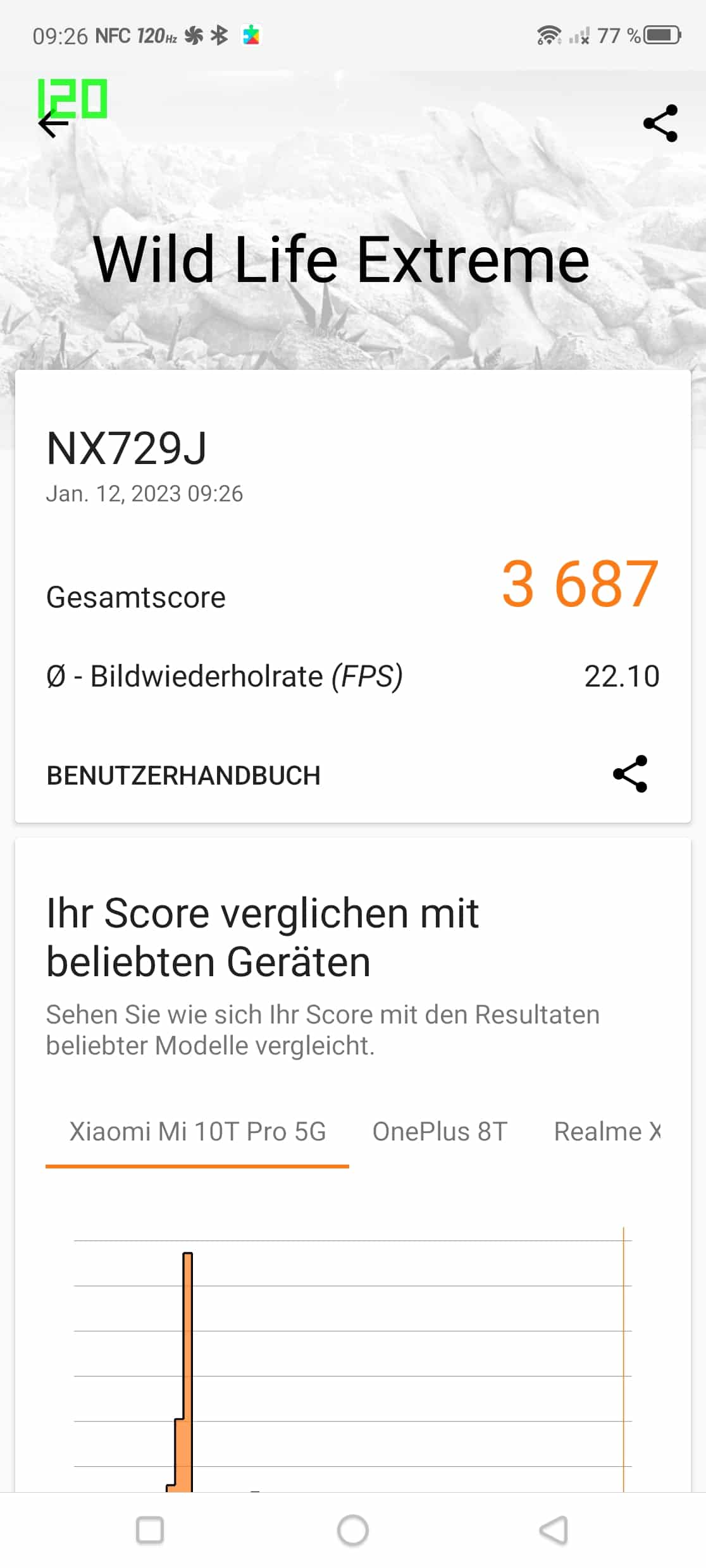
Task: Open recent apps from the navigation bar
Action: pyautogui.click(x=150, y=1530)
